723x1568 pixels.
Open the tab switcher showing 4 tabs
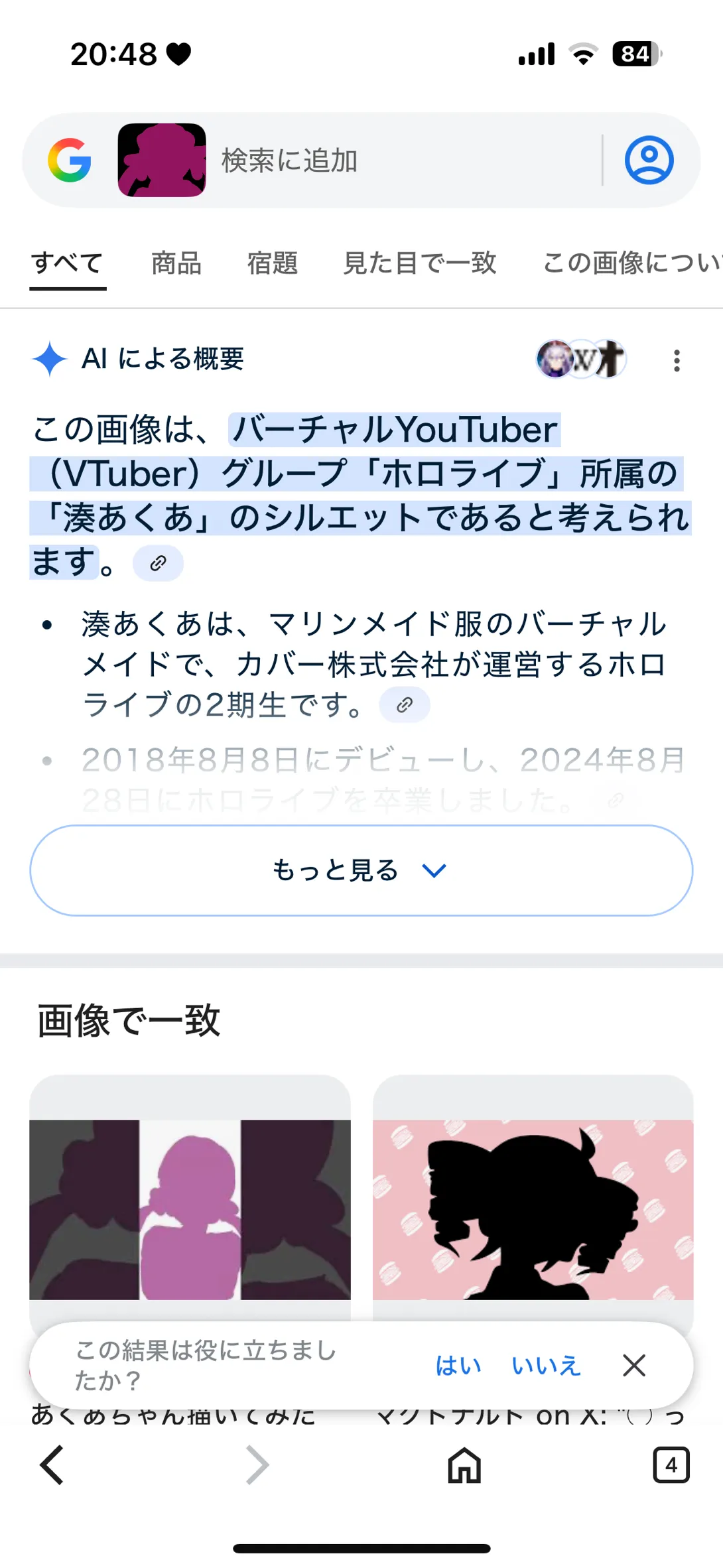click(671, 1465)
